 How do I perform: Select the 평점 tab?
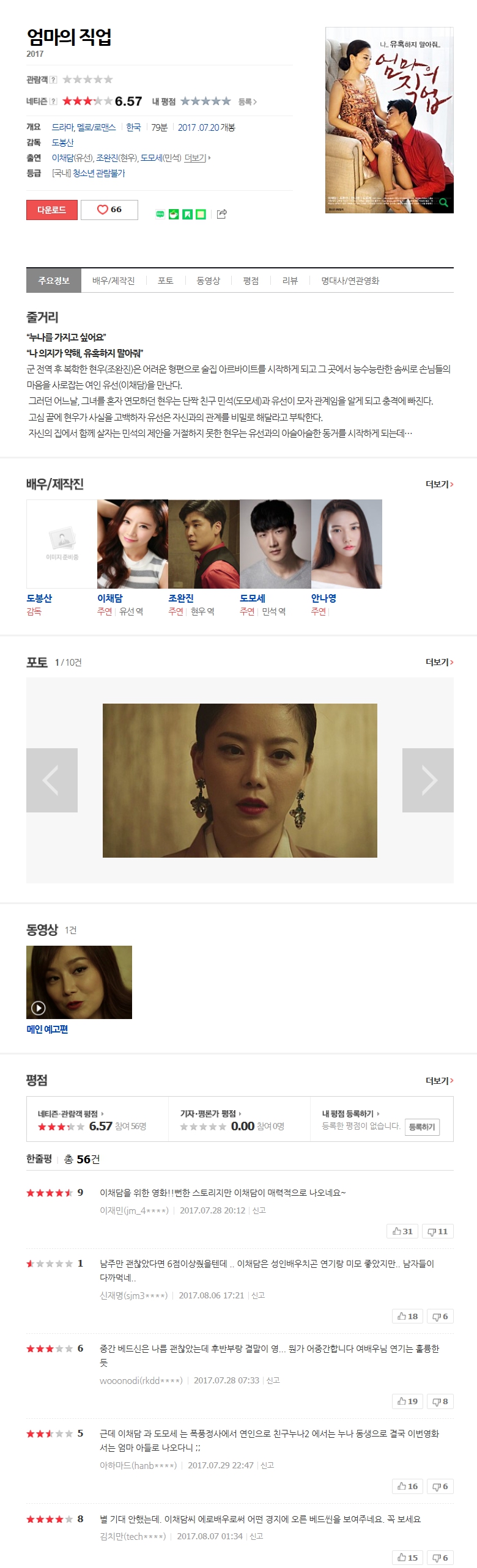251,281
